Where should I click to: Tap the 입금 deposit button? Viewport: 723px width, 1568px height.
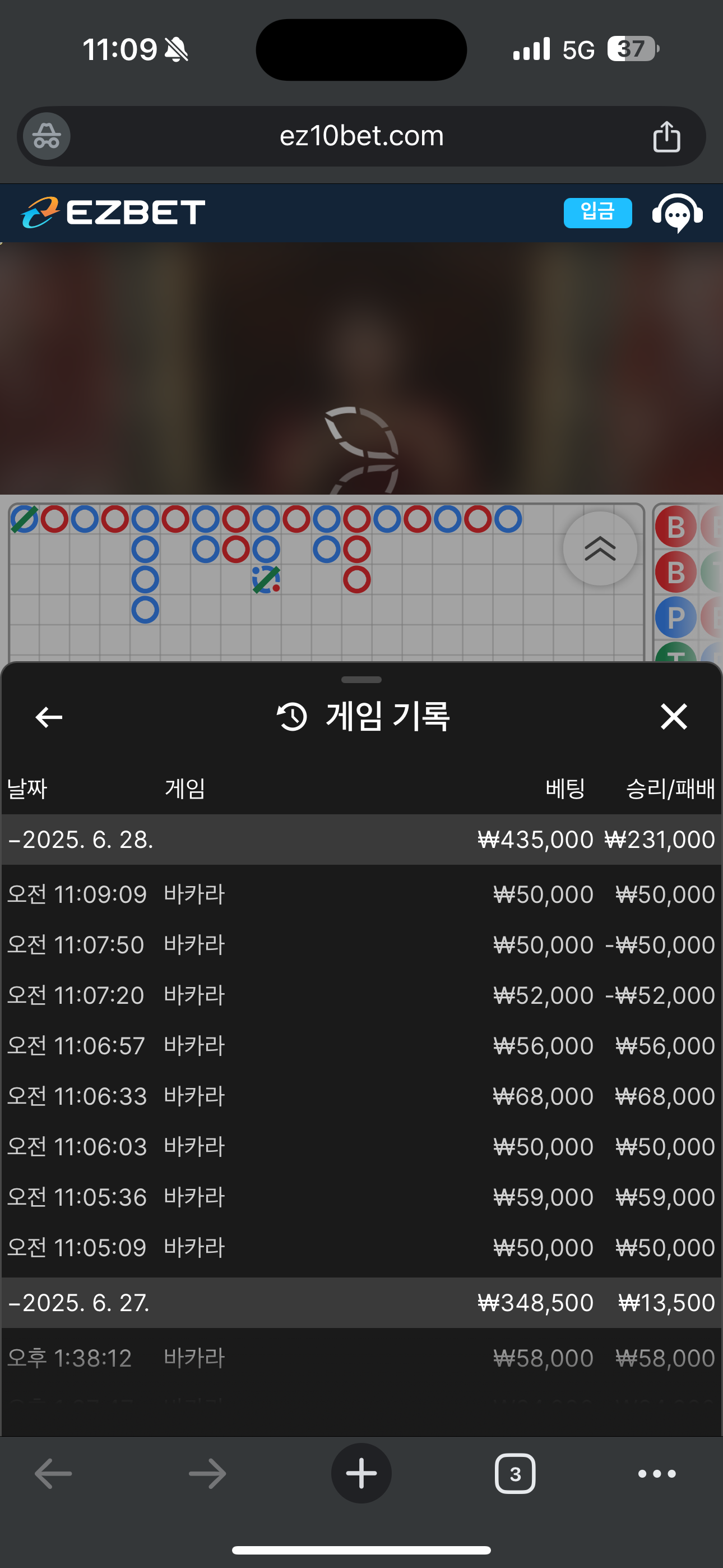597,213
